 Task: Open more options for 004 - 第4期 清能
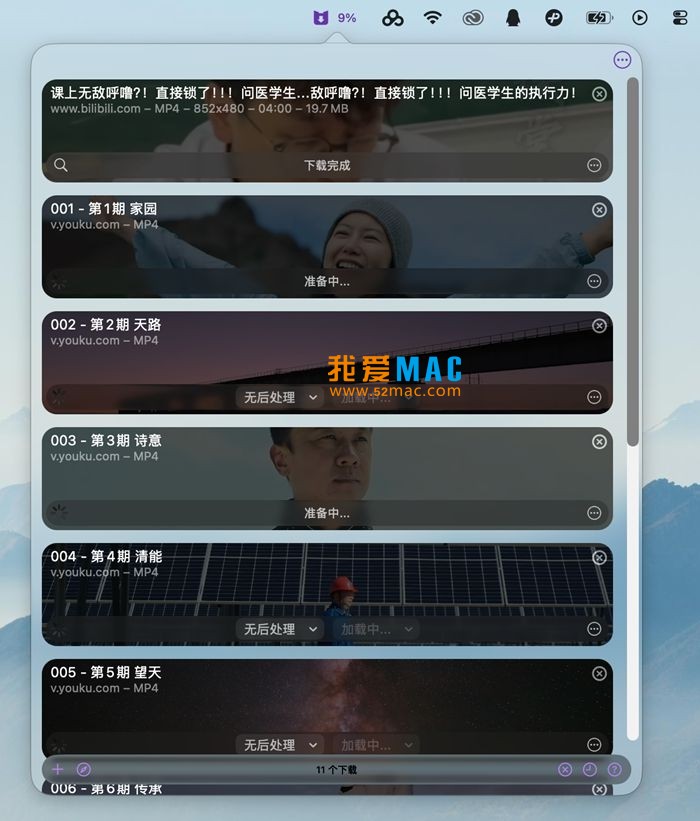tap(594, 630)
